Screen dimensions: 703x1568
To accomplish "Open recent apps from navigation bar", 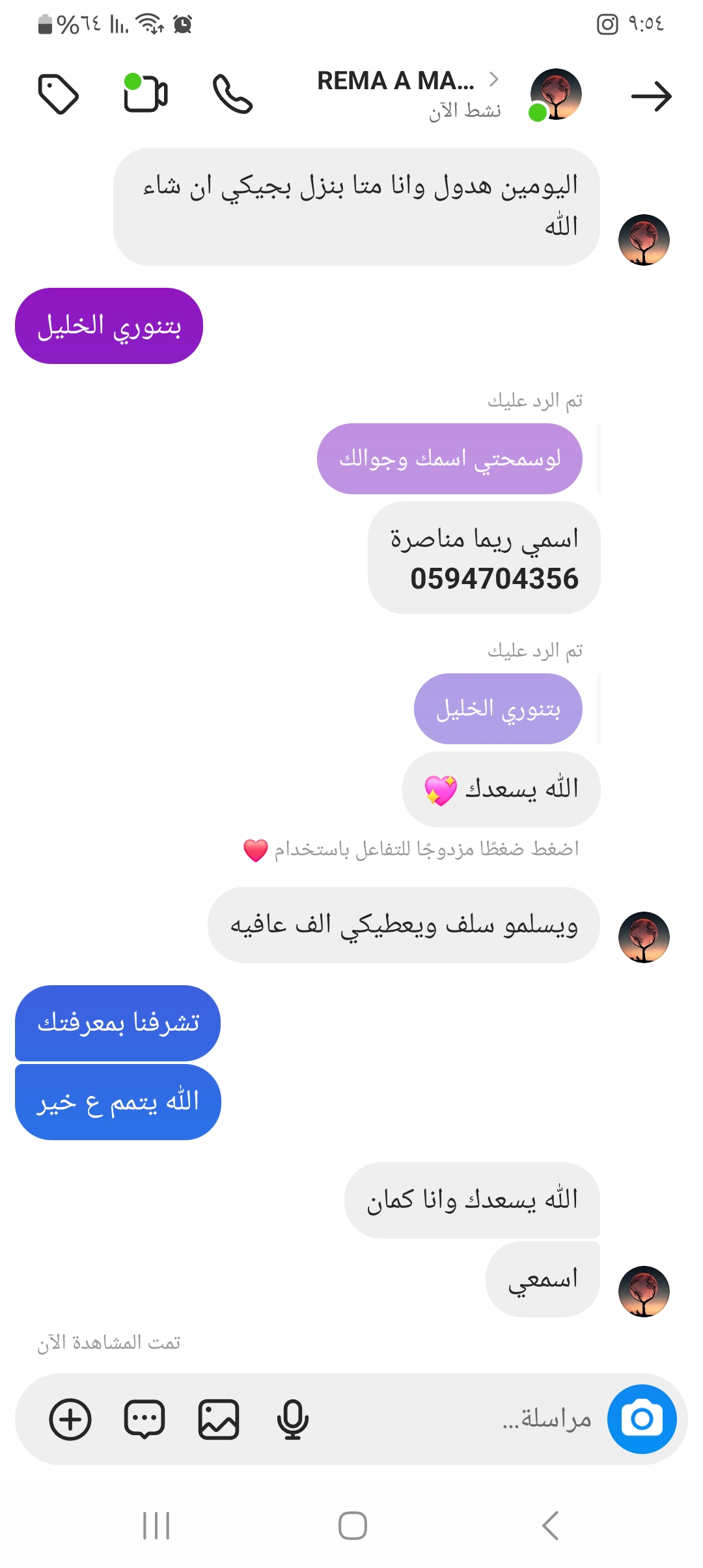I will [156, 1525].
